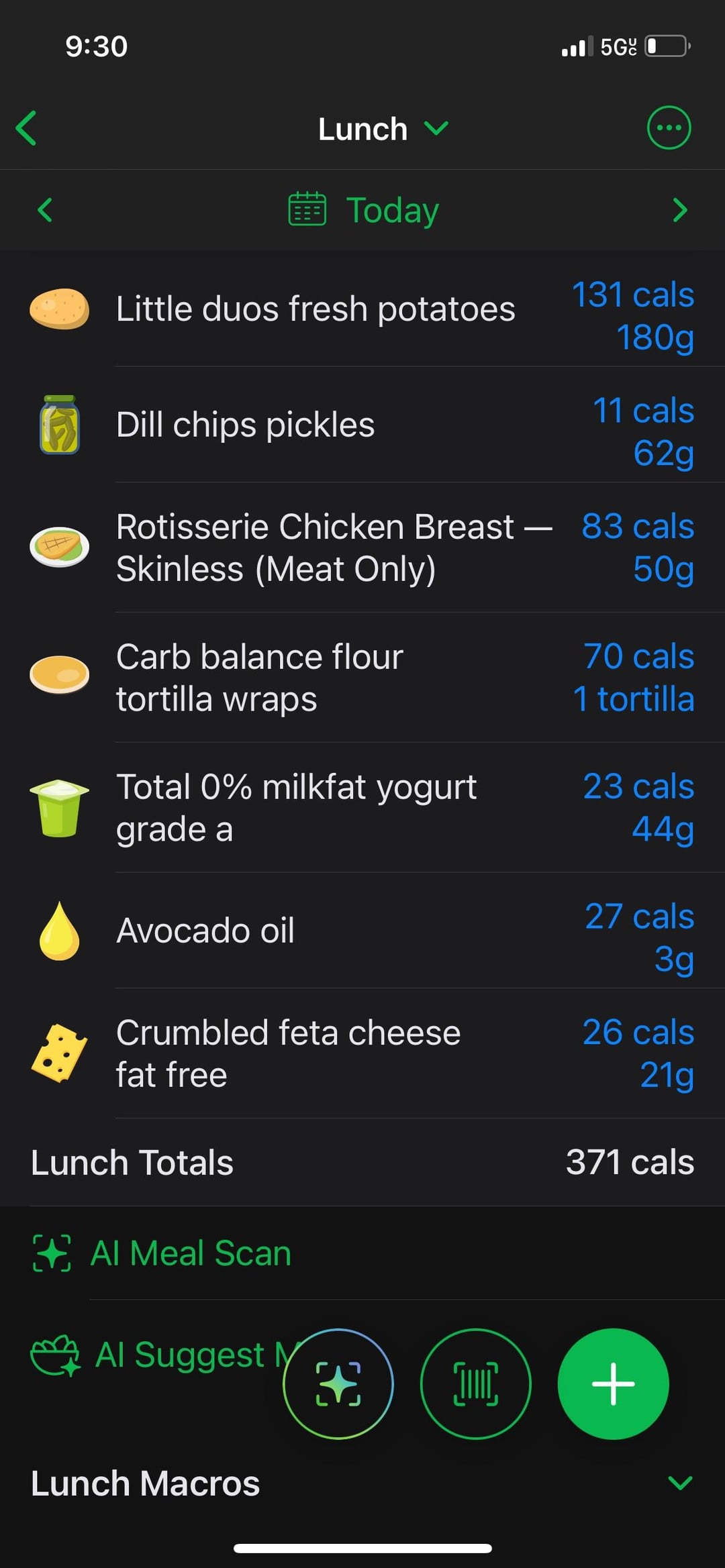Expand the Lunch Macros section

pyautogui.click(x=679, y=1483)
